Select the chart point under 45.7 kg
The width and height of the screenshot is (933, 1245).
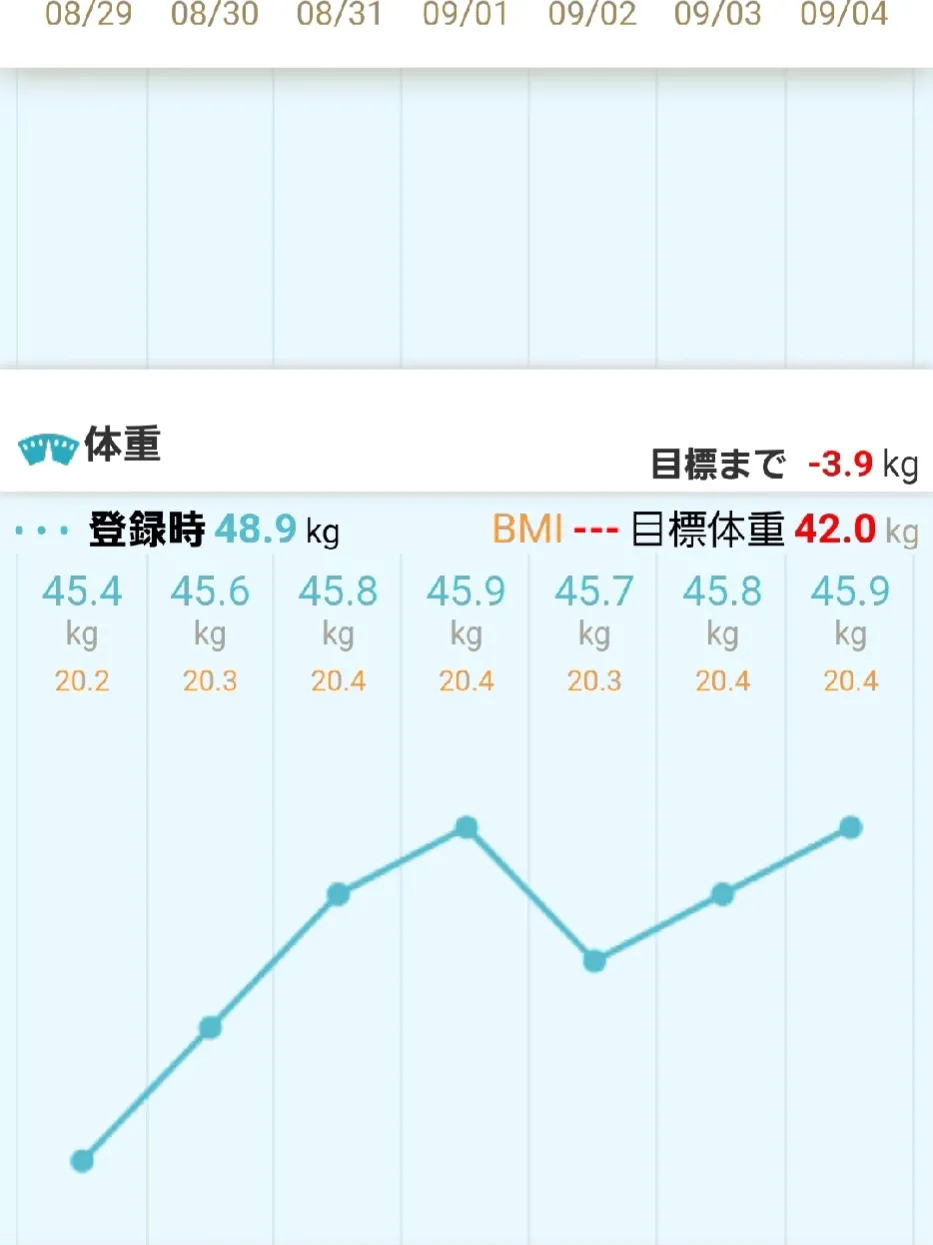tap(594, 961)
